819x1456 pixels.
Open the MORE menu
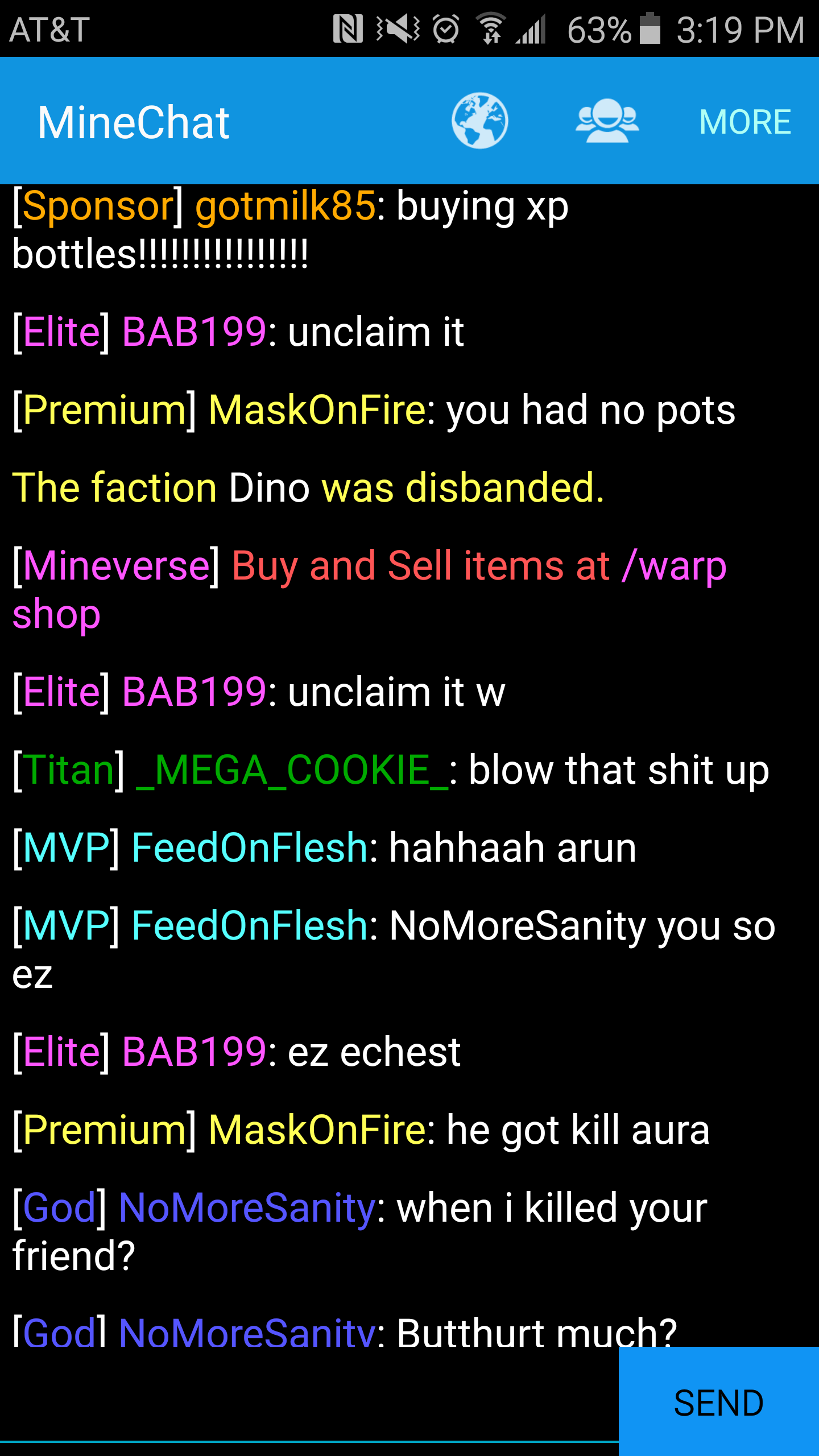744,122
